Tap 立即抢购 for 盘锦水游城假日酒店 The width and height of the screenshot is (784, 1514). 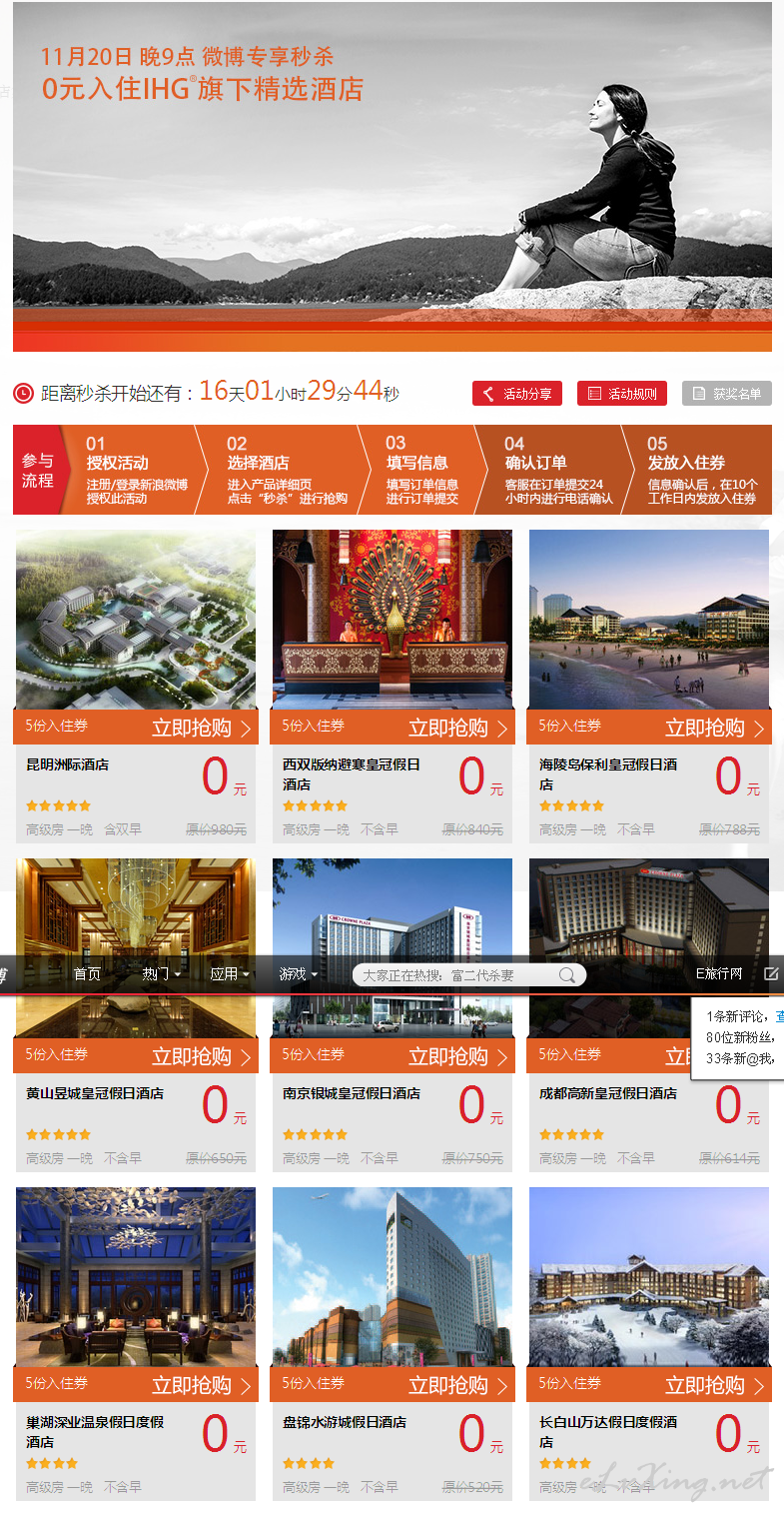[459, 1385]
